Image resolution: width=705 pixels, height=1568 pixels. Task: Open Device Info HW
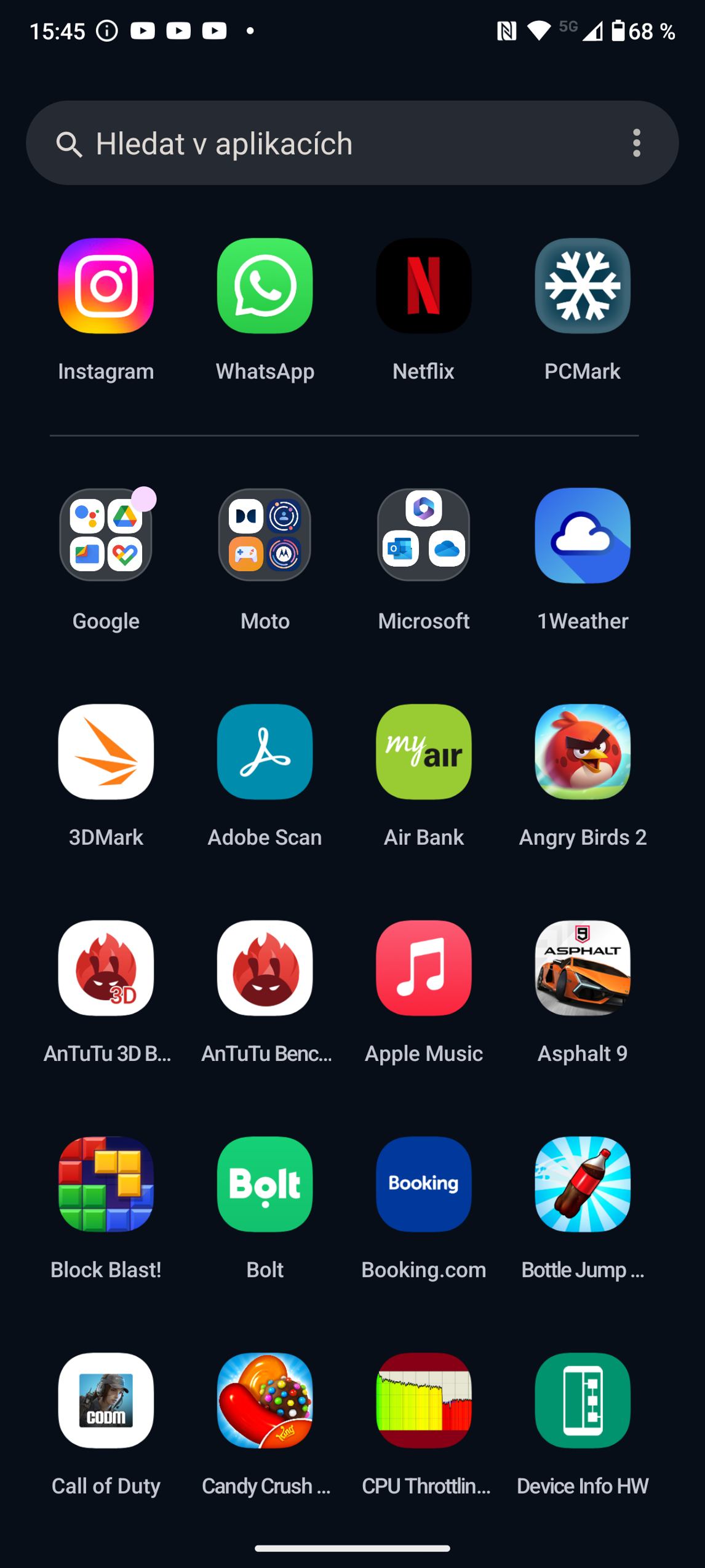point(582,1400)
